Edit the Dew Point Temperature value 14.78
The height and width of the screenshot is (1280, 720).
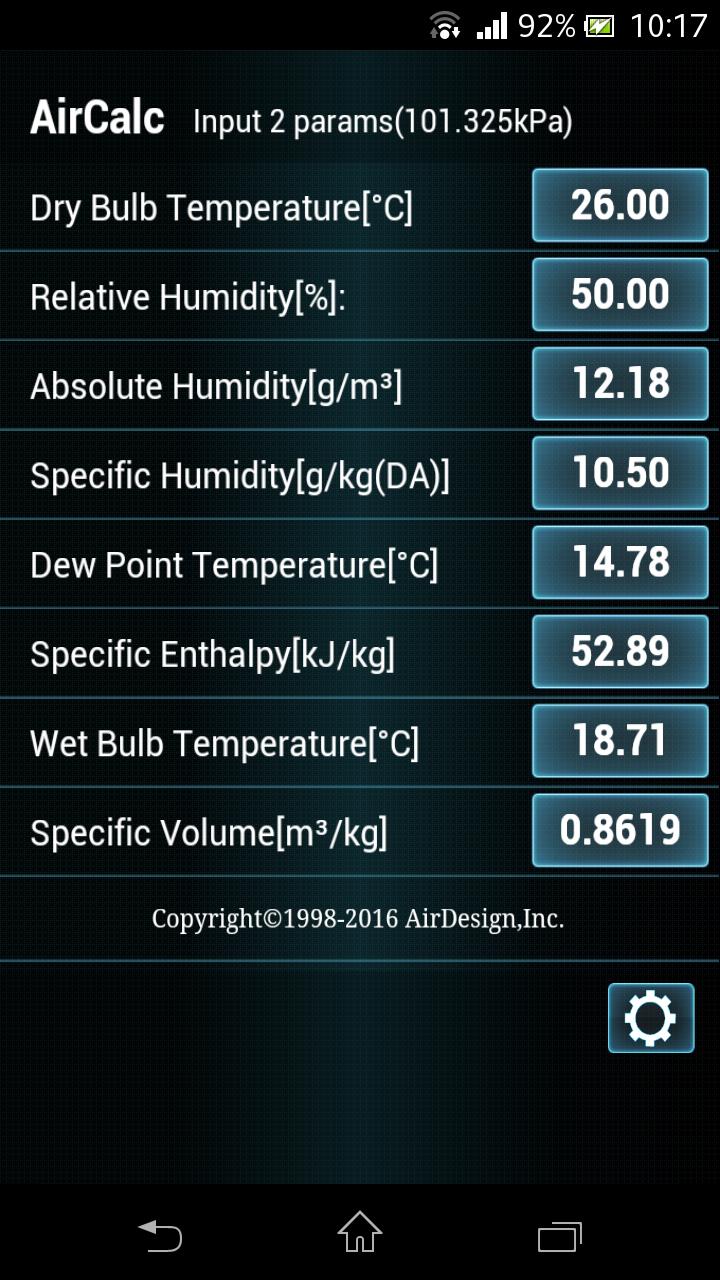click(x=620, y=562)
